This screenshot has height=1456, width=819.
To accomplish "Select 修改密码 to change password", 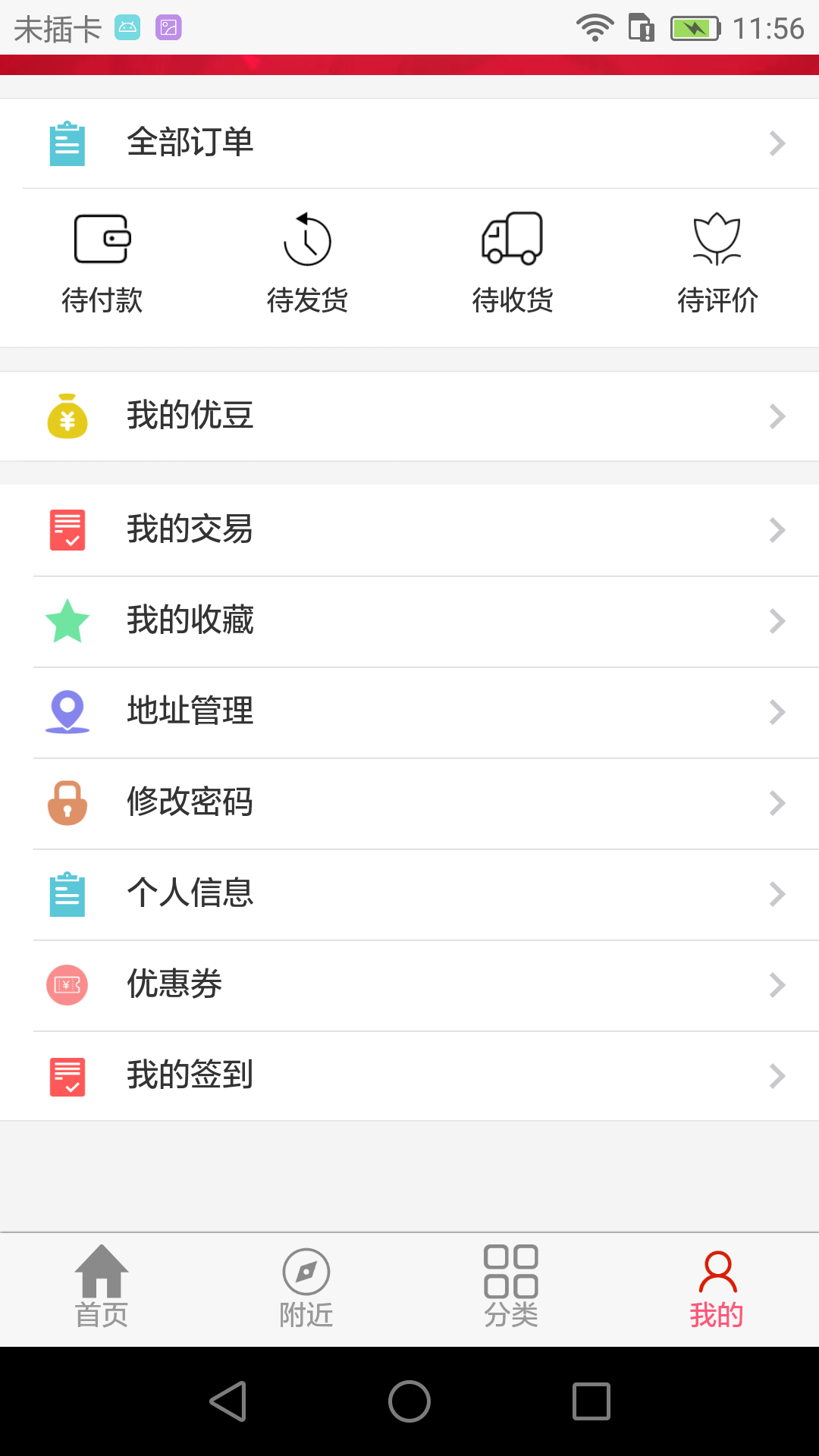I will [x=409, y=803].
